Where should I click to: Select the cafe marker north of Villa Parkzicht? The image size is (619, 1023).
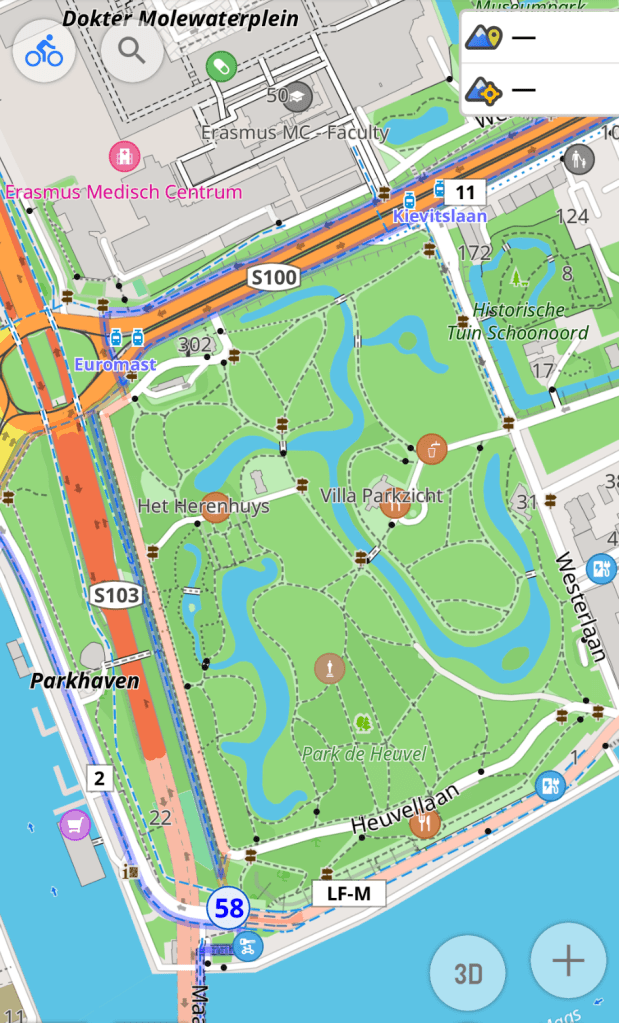[431, 448]
